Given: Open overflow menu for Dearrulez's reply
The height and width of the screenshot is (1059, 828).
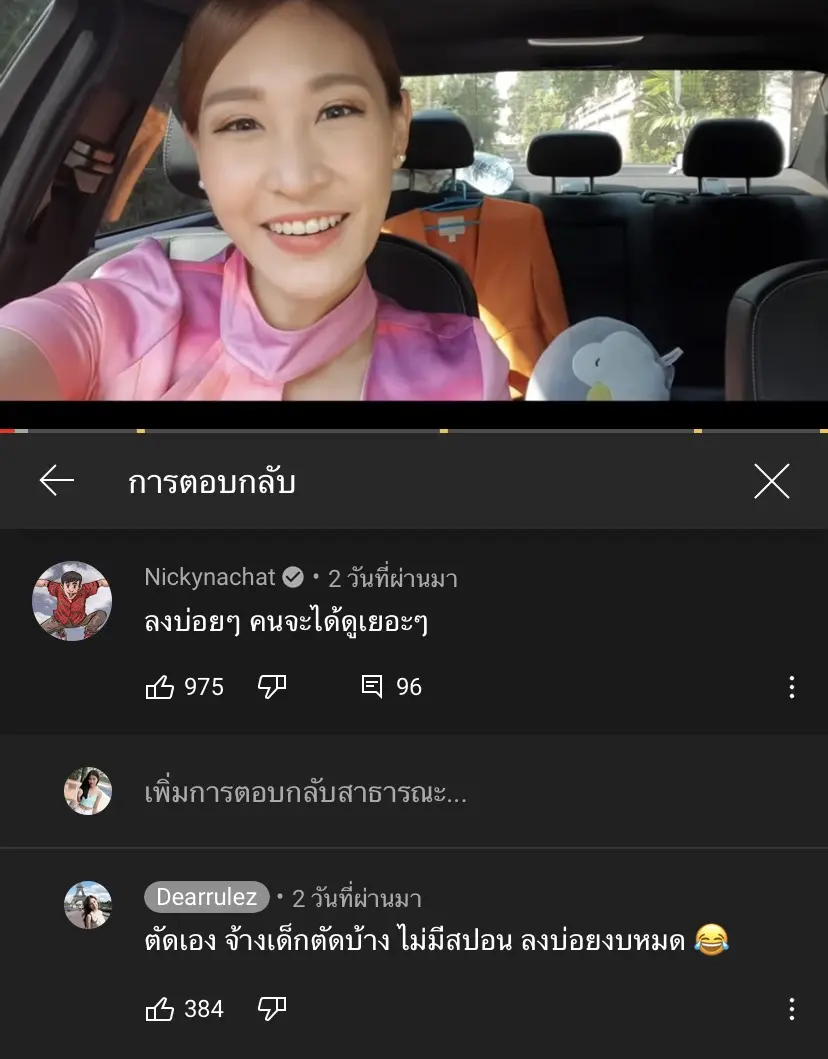Looking at the screenshot, I should point(791,1009).
